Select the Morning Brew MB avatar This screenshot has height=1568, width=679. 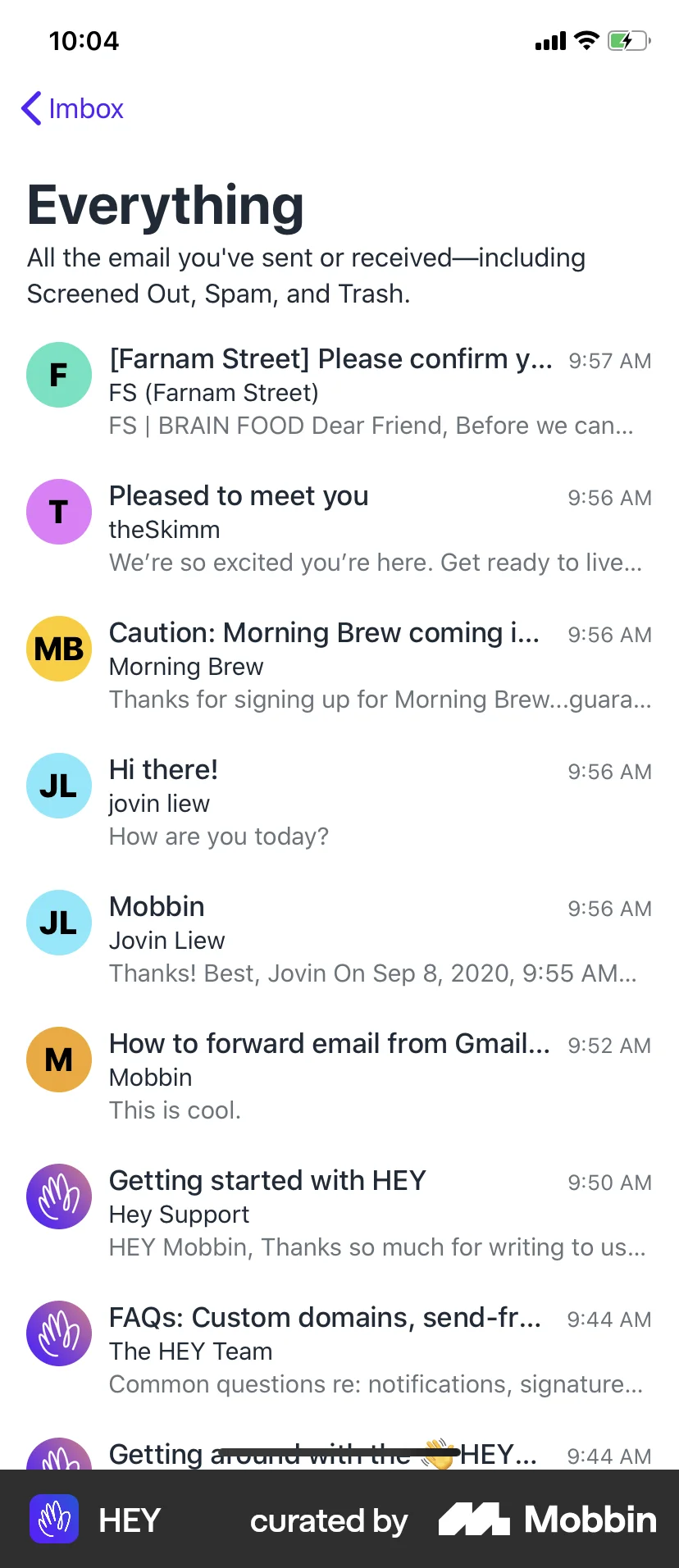click(58, 649)
